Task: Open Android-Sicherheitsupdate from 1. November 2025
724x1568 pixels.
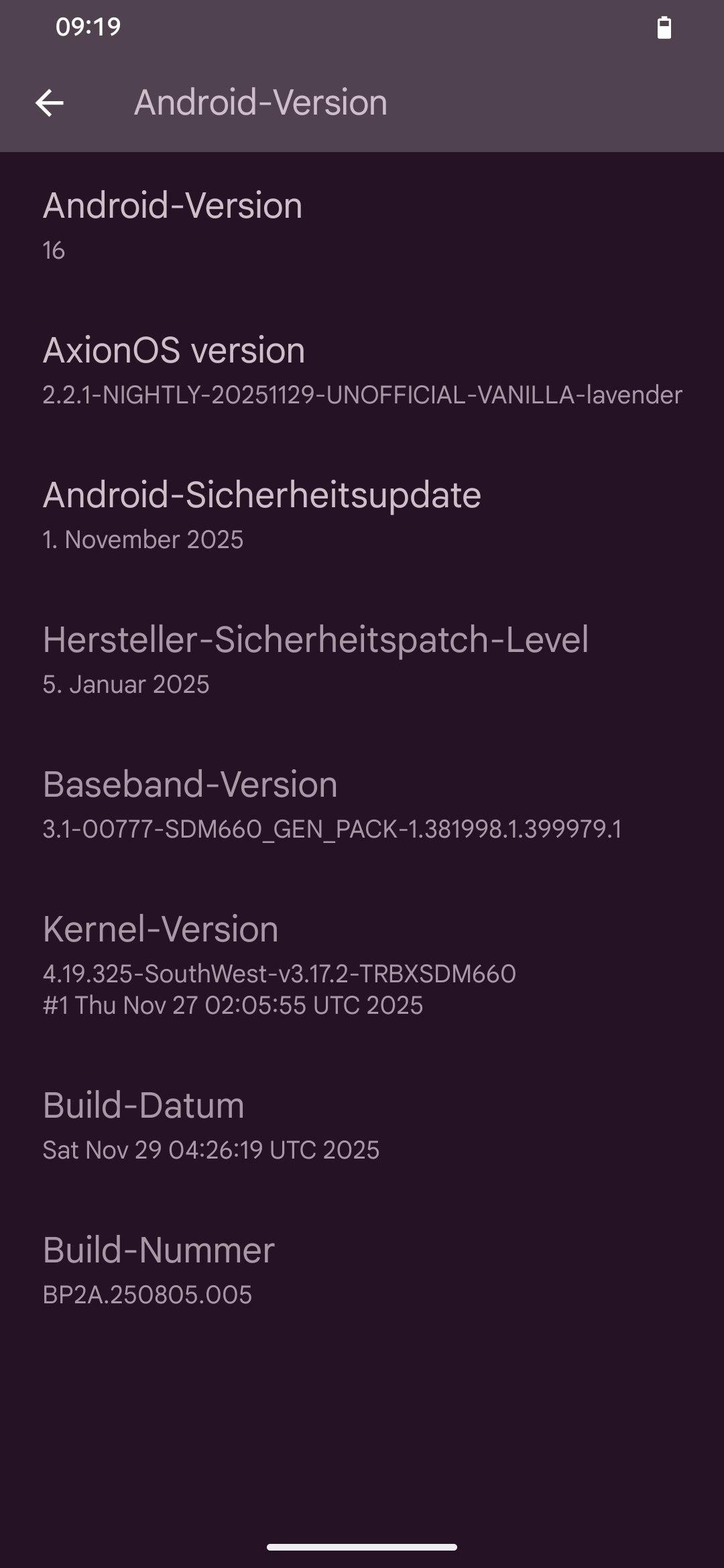Action: (x=362, y=515)
